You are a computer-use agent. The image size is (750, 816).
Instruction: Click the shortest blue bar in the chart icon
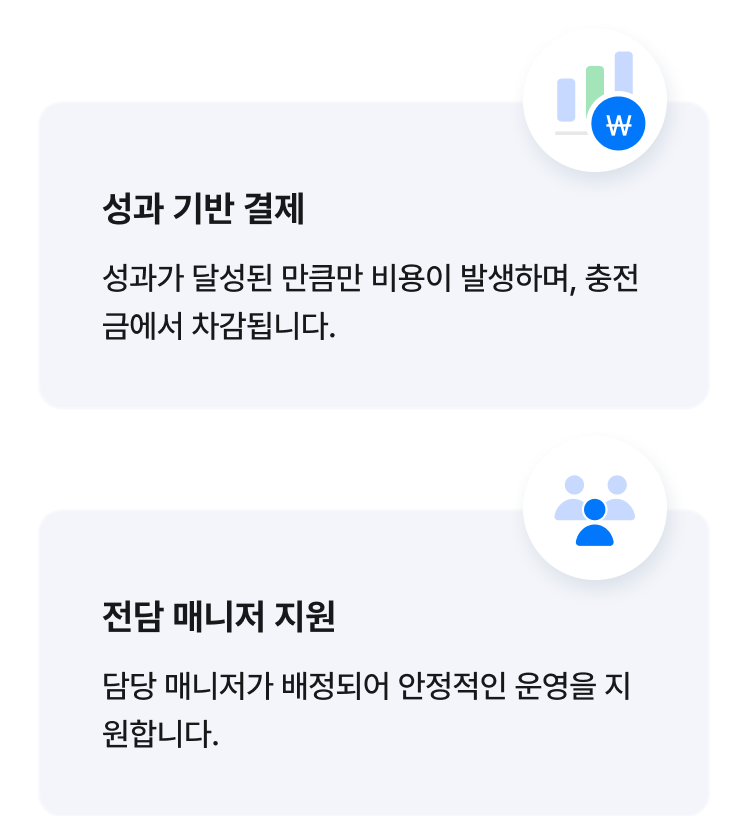point(566,100)
